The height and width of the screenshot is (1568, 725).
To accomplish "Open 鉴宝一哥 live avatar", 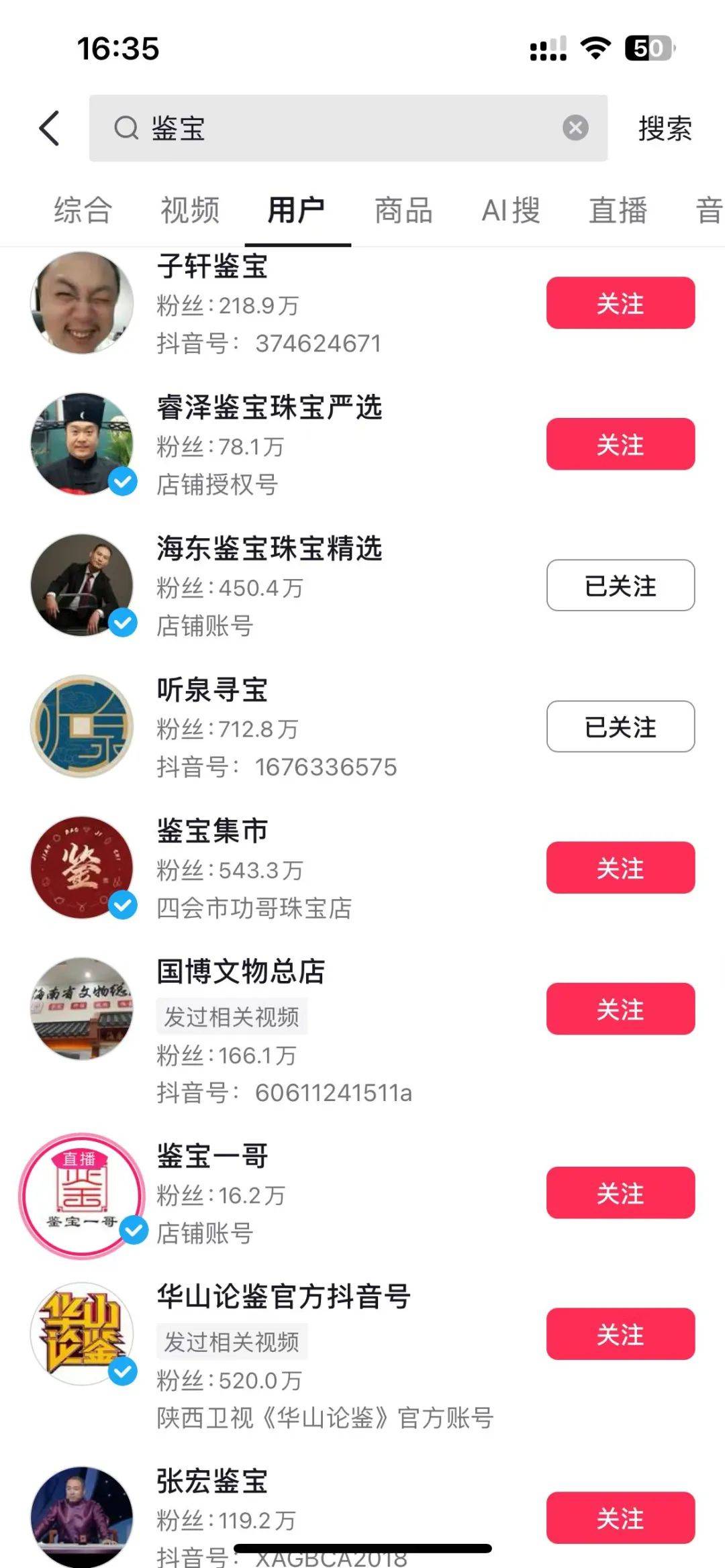I will tap(82, 1196).
